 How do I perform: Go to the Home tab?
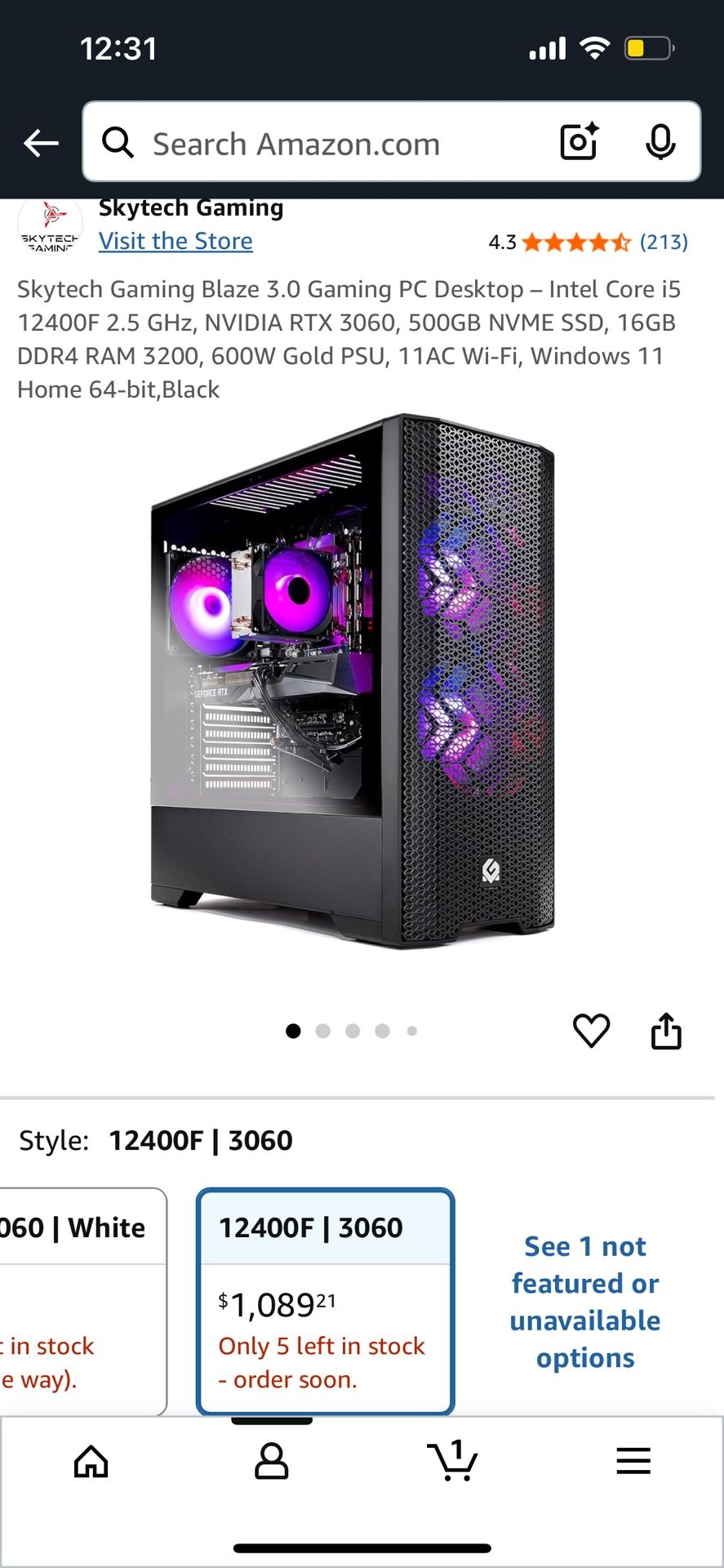(91, 1461)
